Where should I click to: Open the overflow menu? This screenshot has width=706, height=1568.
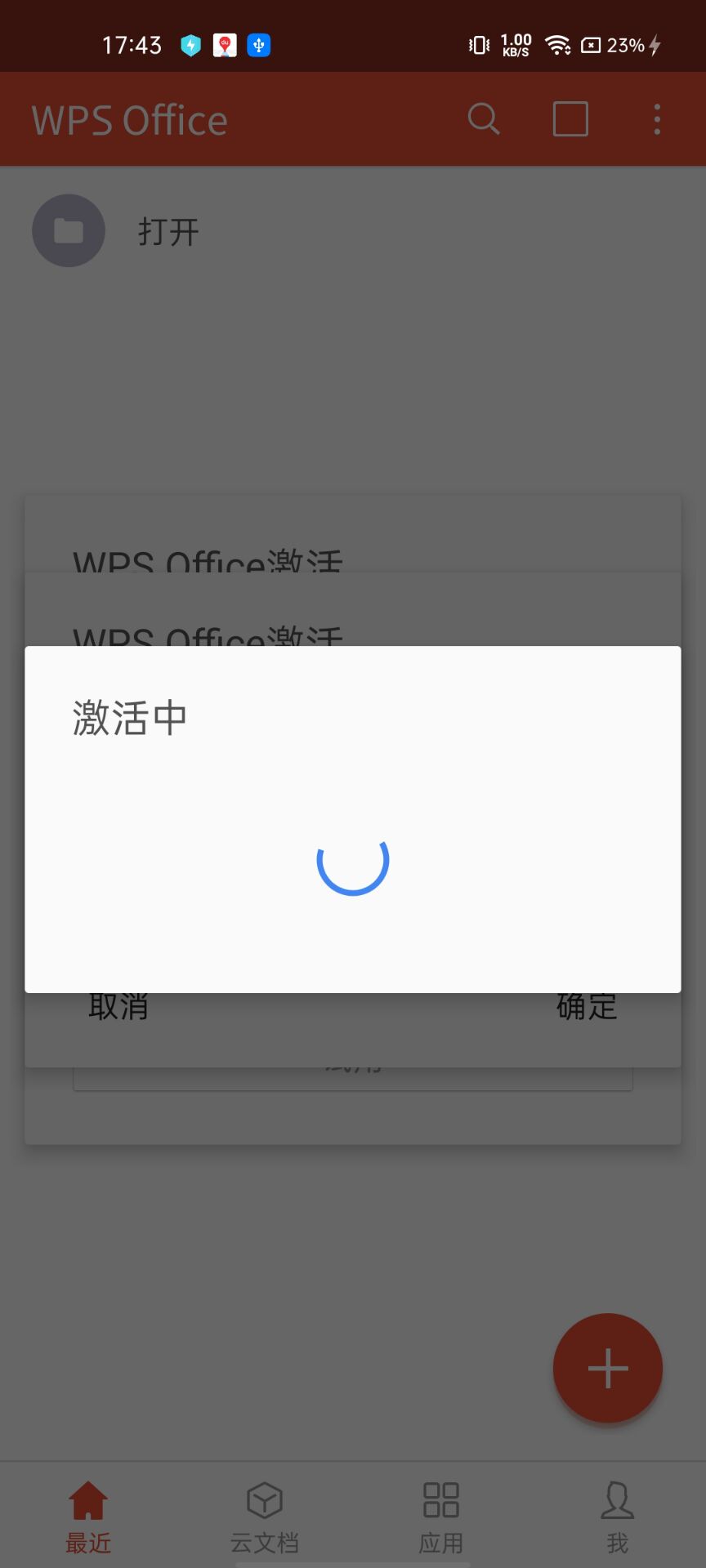[x=657, y=119]
